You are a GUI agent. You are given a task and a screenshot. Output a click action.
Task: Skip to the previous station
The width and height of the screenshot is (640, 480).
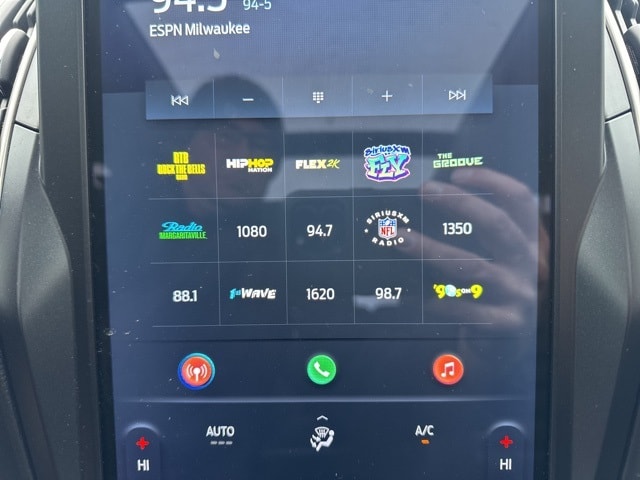pos(180,98)
